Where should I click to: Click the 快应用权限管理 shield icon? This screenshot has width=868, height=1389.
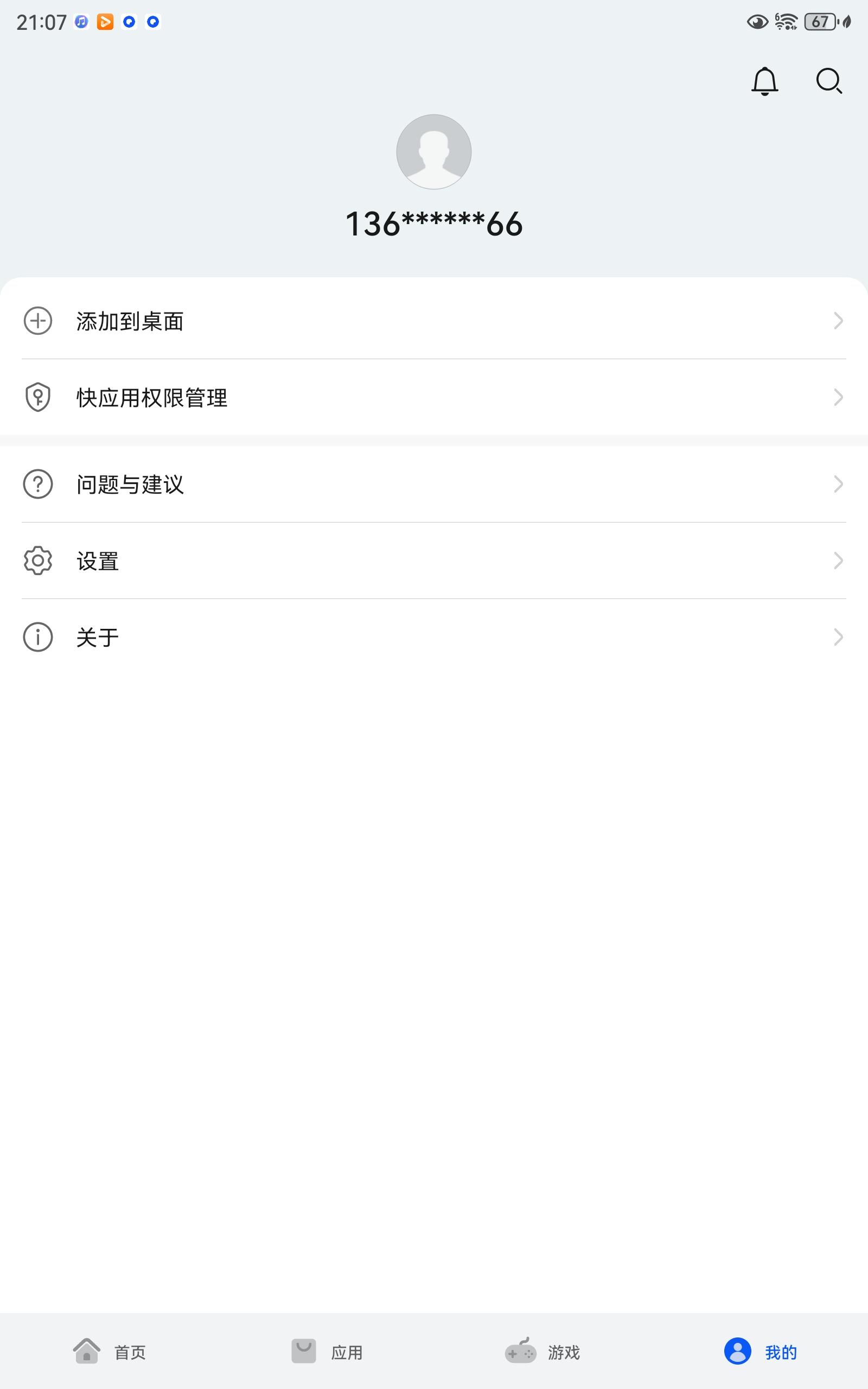(x=37, y=398)
